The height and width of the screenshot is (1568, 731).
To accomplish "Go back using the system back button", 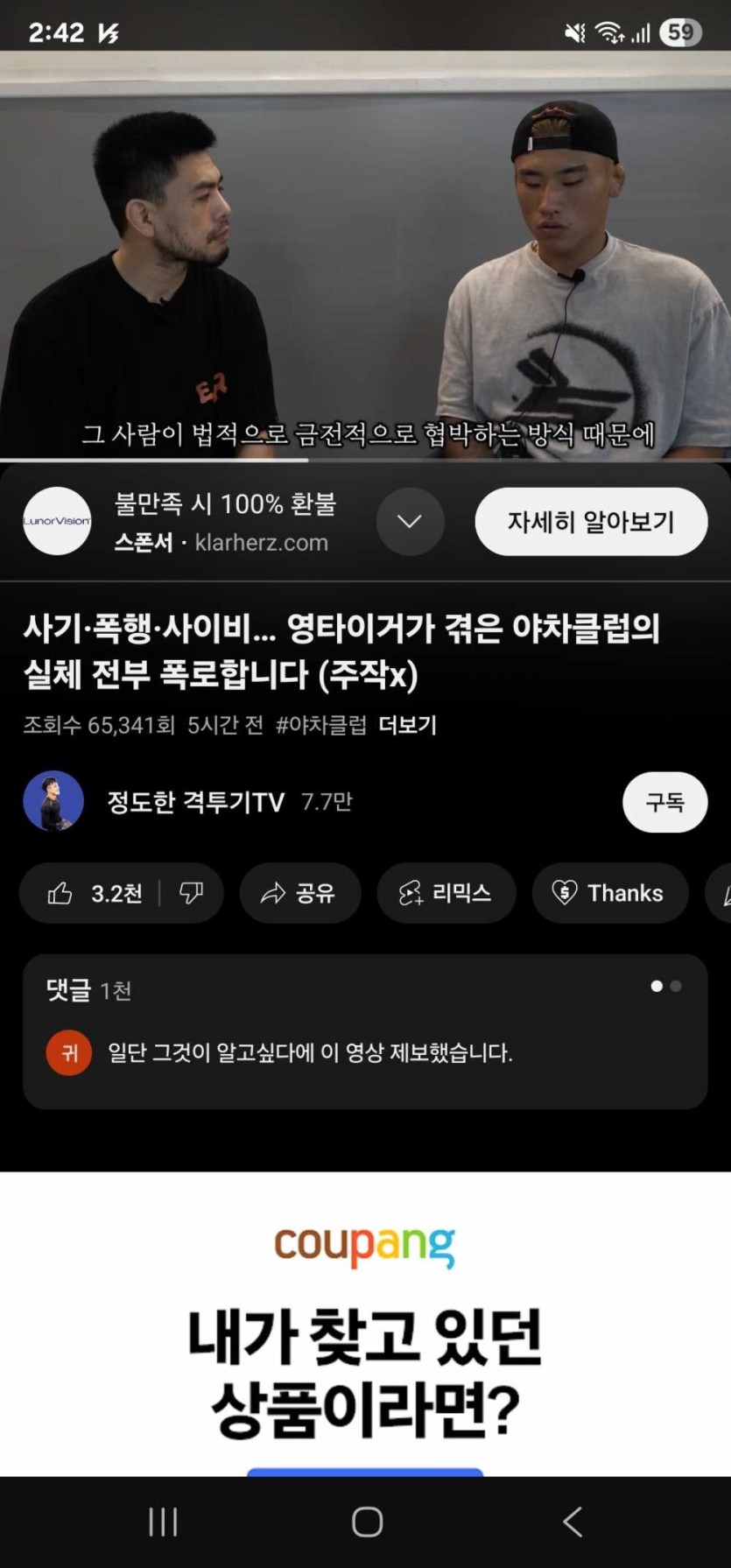I will 573,1522.
